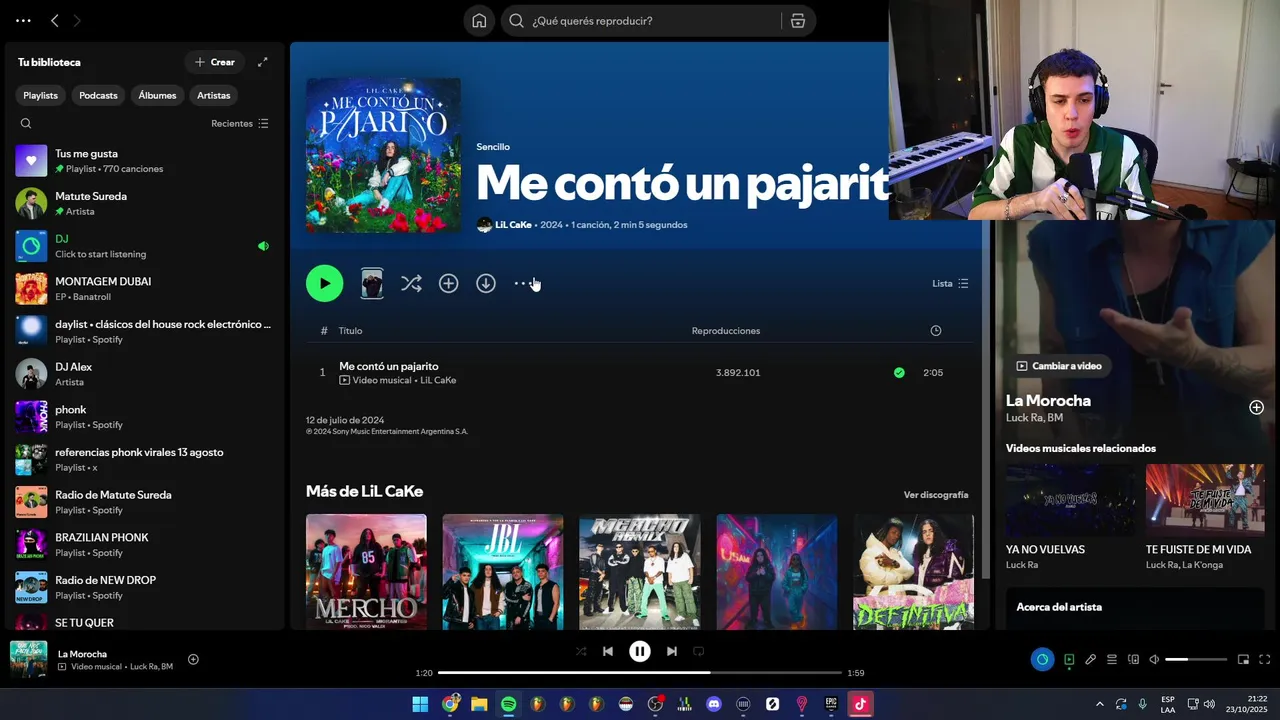Pause the playback of La Morocha
The width and height of the screenshot is (1280, 720).
coord(639,651)
